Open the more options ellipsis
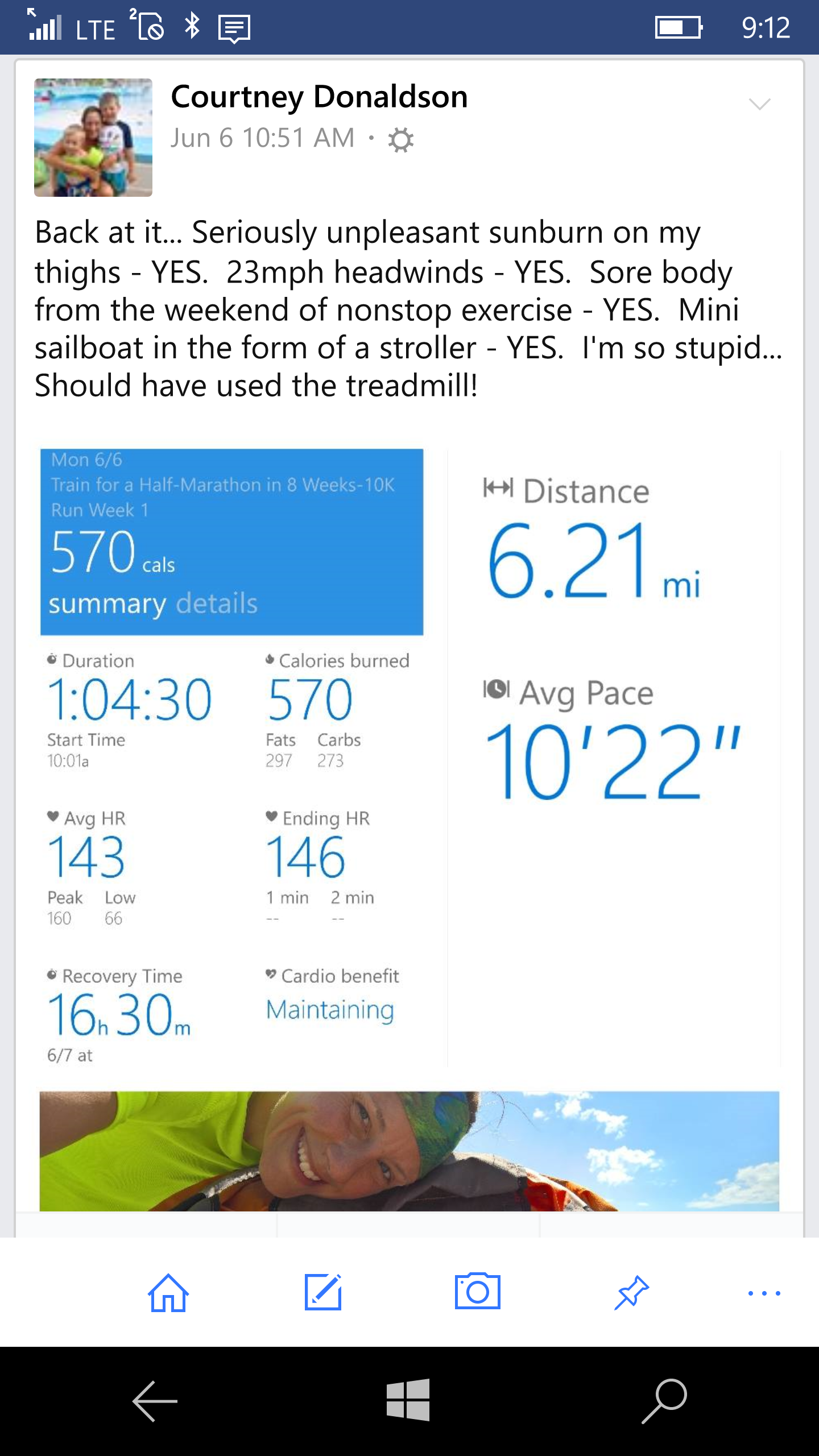 (x=764, y=1293)
